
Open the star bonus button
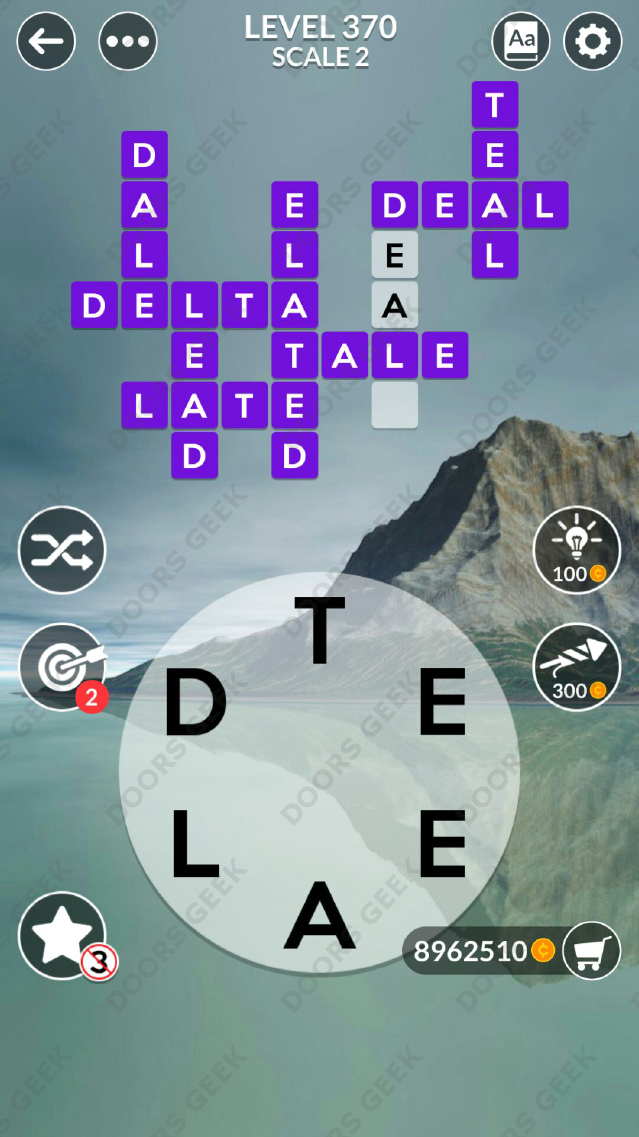point(62,935)
